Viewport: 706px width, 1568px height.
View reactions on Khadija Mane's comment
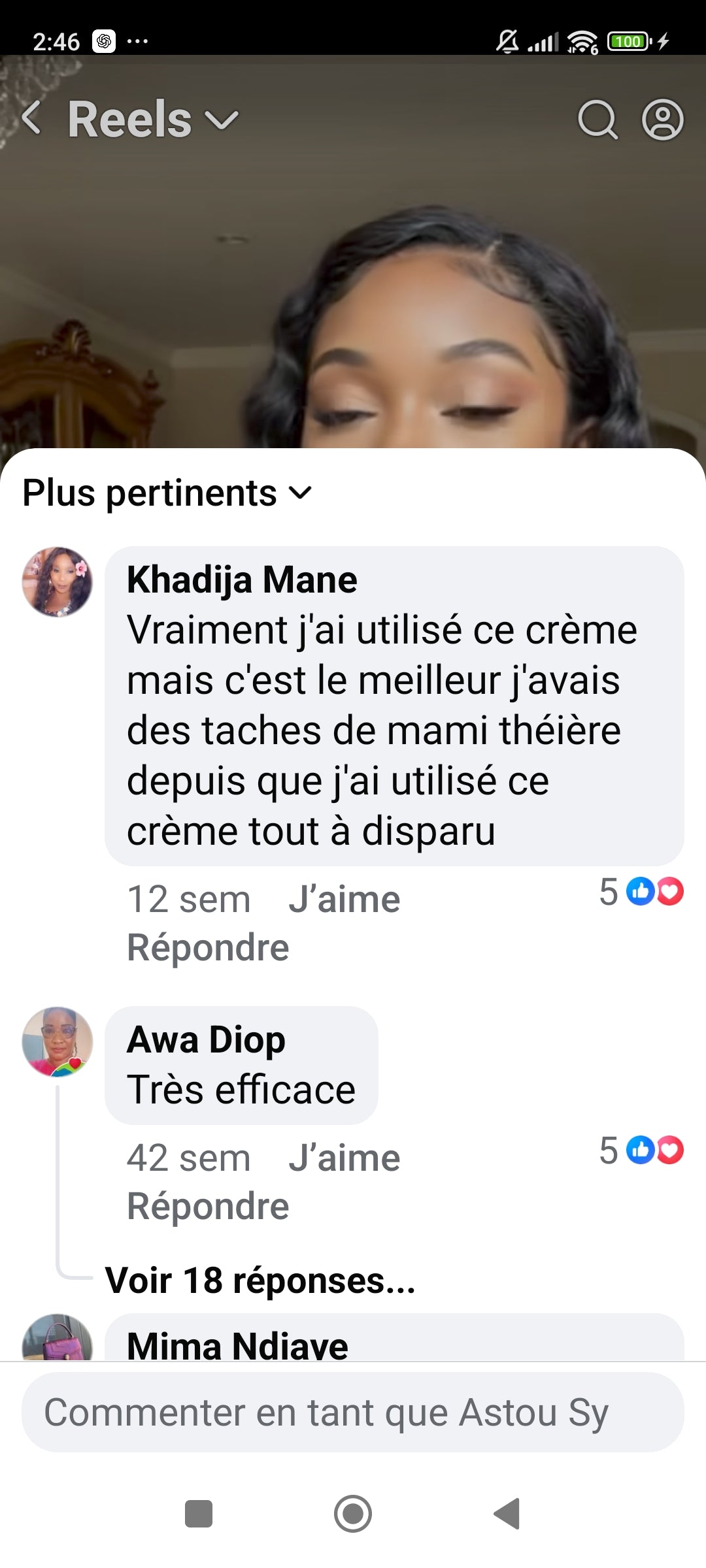tap(642, 892)
